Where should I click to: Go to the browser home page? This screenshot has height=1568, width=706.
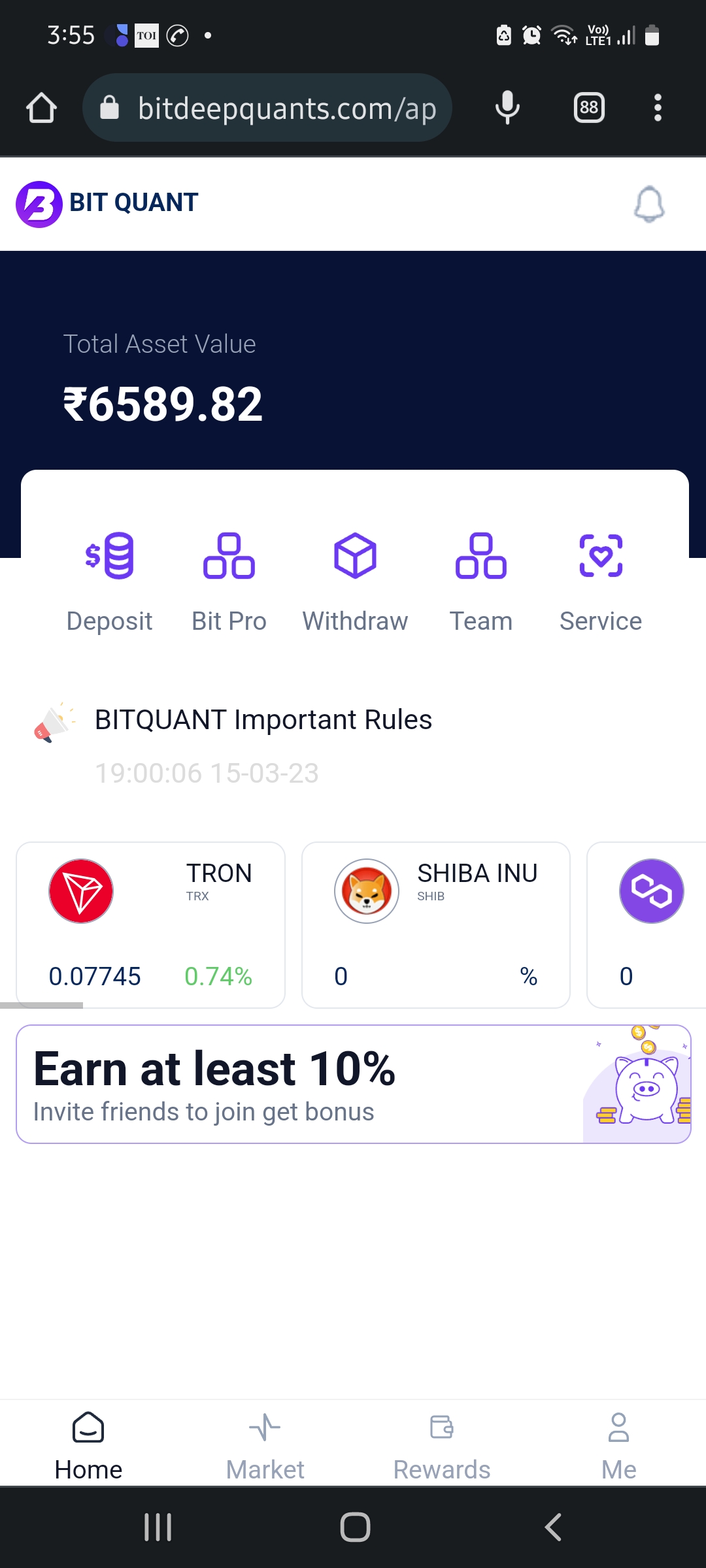(x=41, y=108)
